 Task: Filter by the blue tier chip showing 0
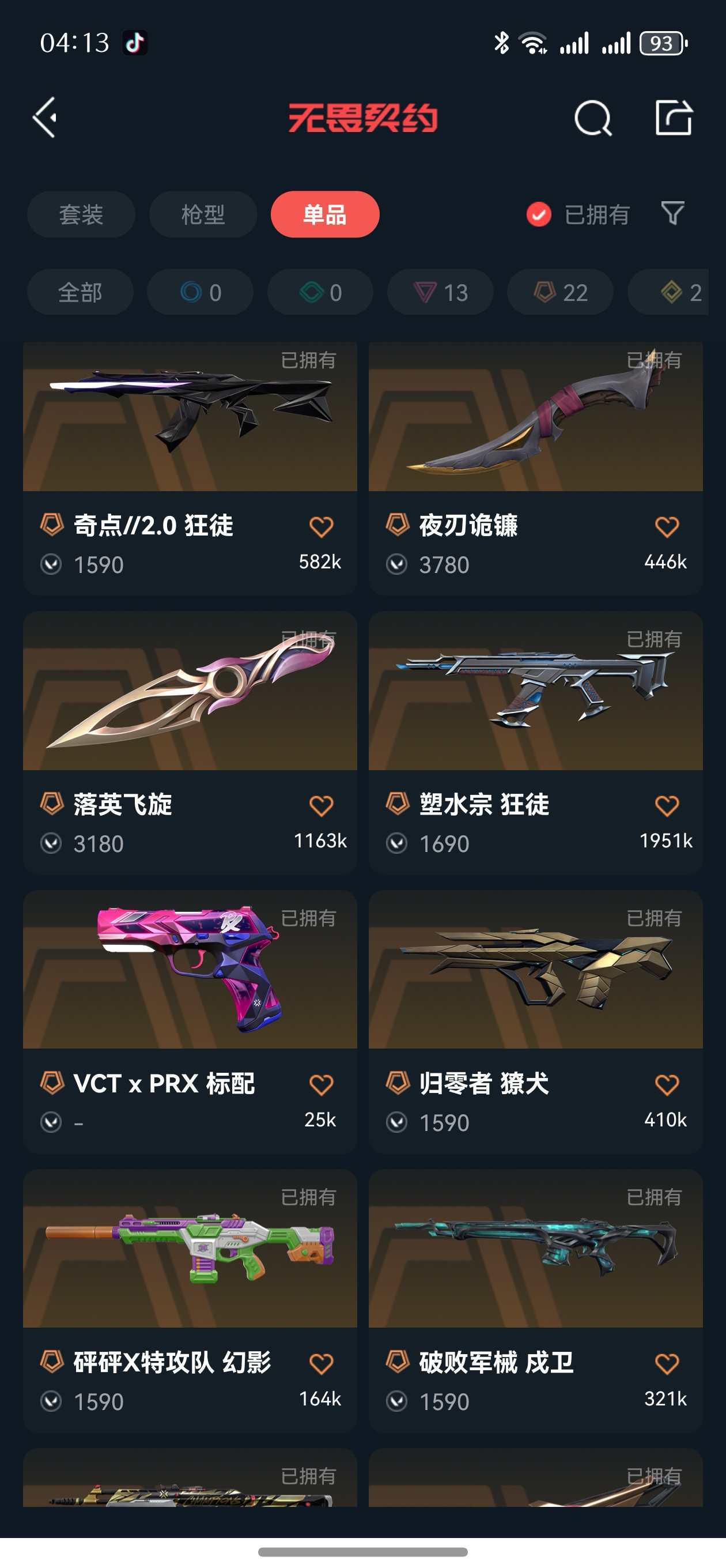200,293
